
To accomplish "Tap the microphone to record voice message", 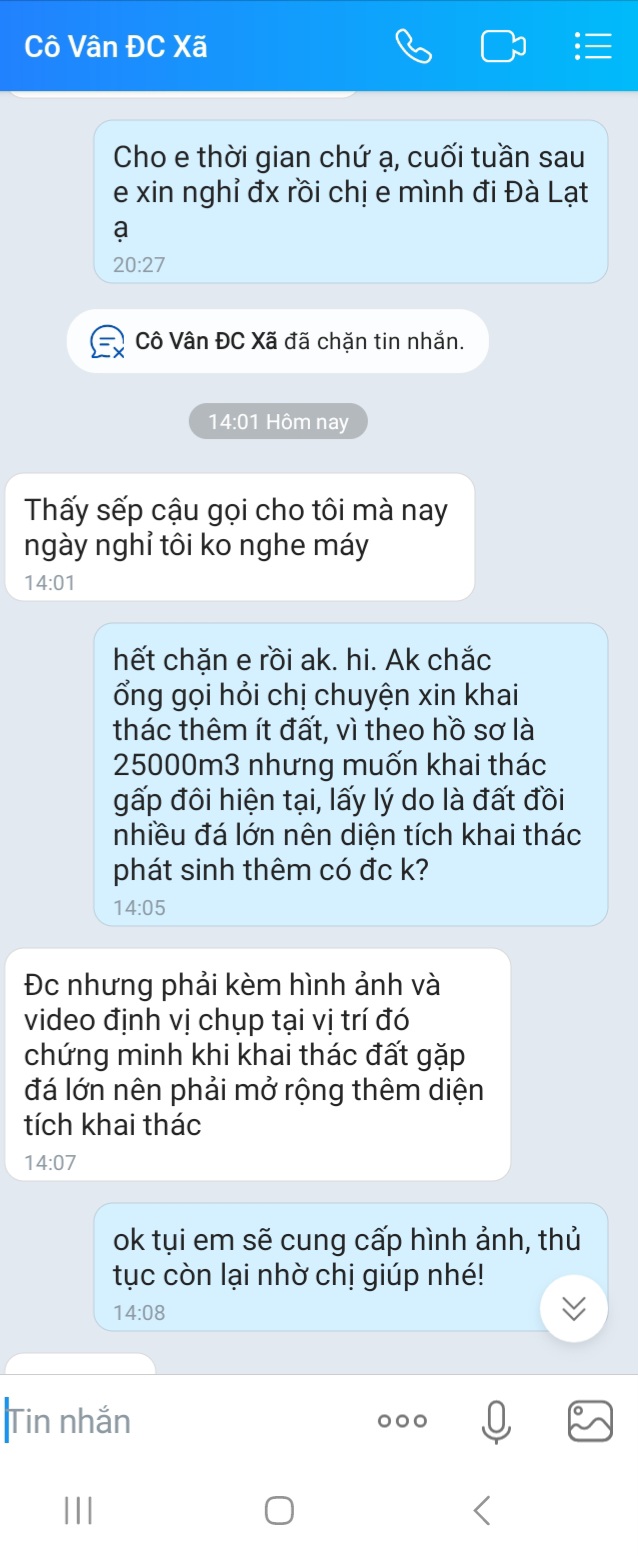I will (496, 1420).
